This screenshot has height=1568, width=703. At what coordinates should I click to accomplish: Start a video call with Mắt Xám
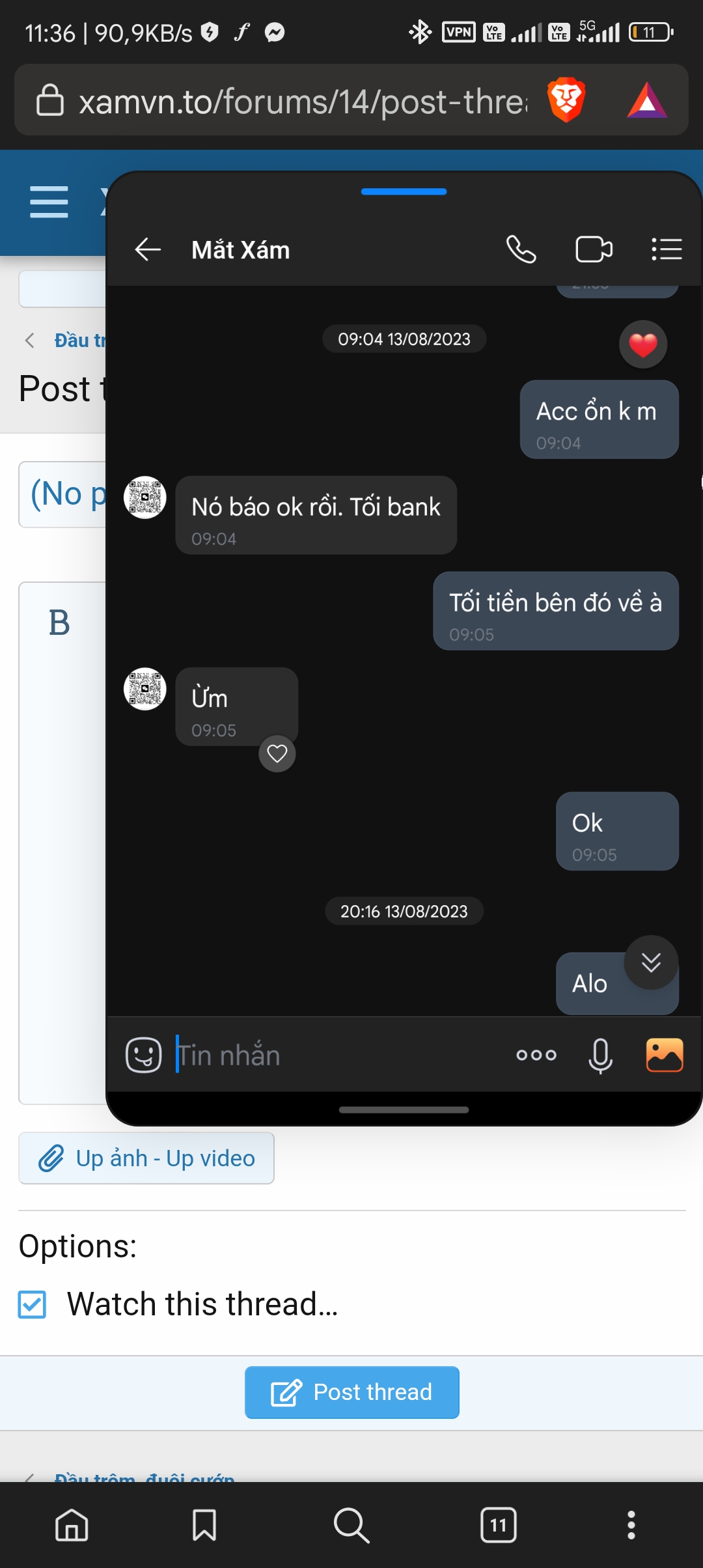coord(594,249)
